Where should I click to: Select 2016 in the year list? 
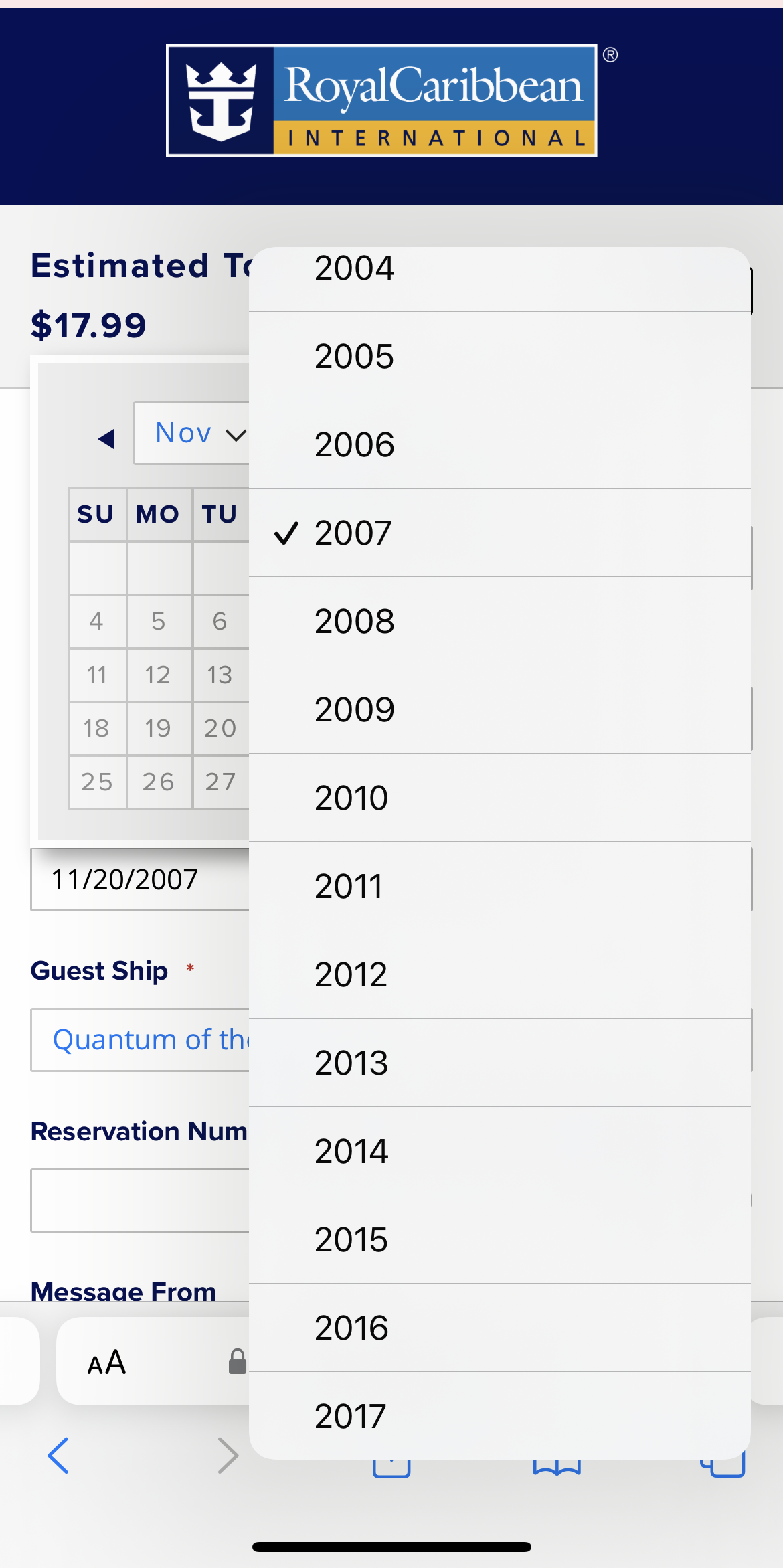click(x=499, y=1328)
